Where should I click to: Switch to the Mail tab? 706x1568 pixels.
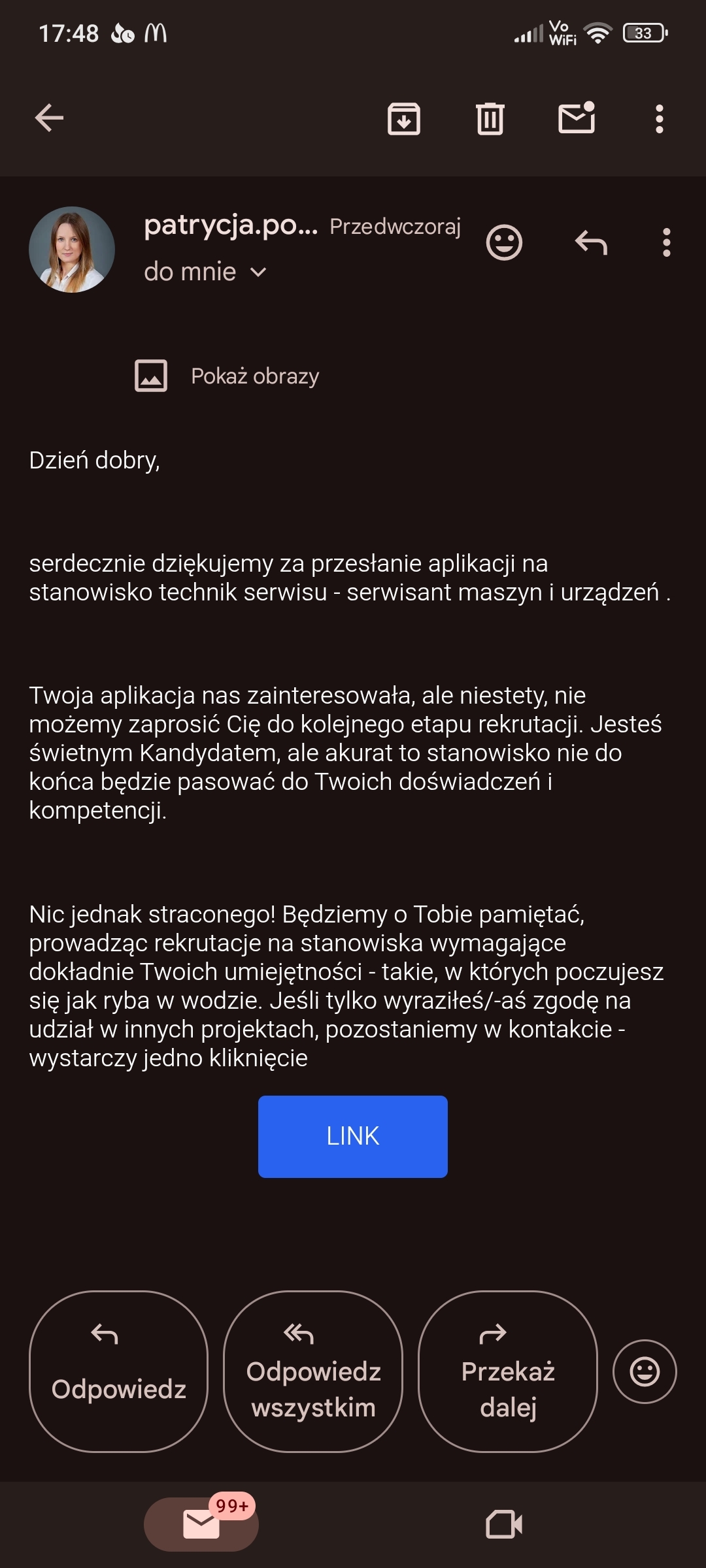click(x=201, y=1524)
